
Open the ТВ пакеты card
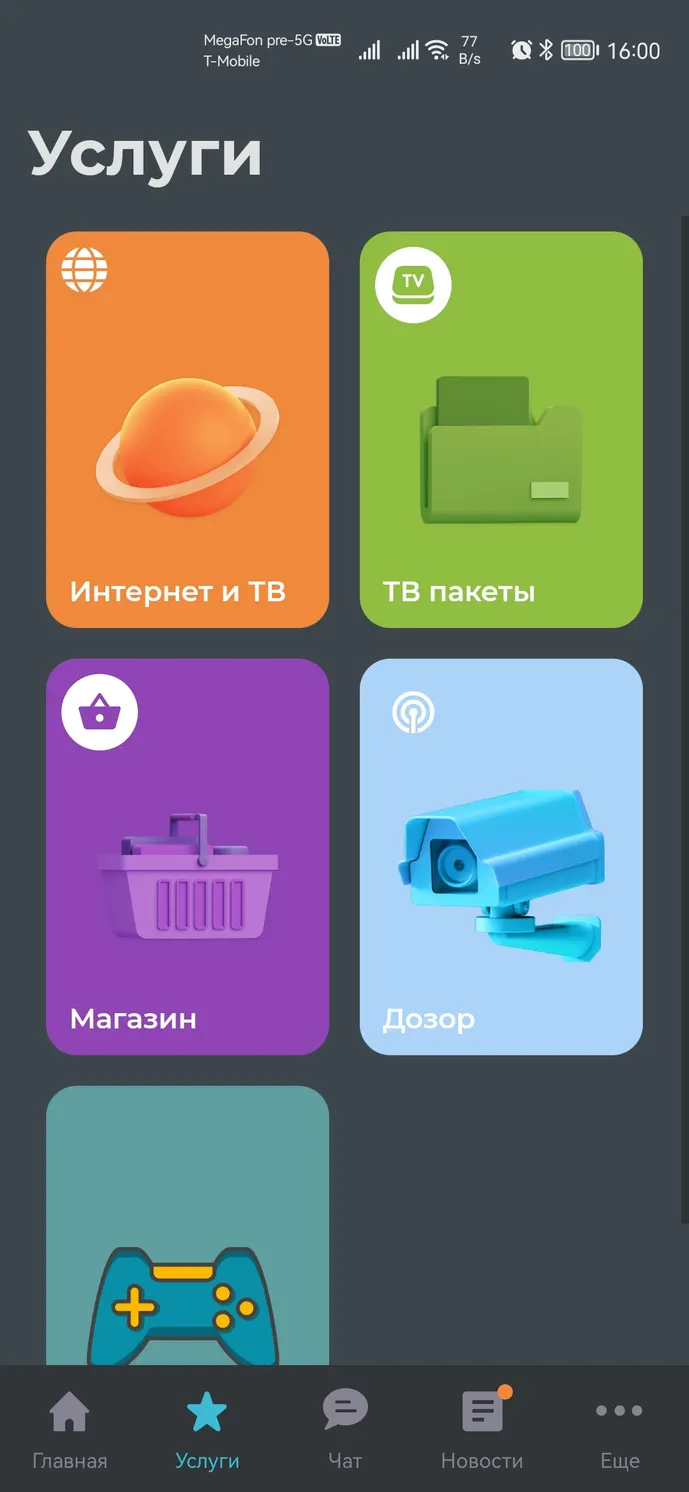pos(501,430)
